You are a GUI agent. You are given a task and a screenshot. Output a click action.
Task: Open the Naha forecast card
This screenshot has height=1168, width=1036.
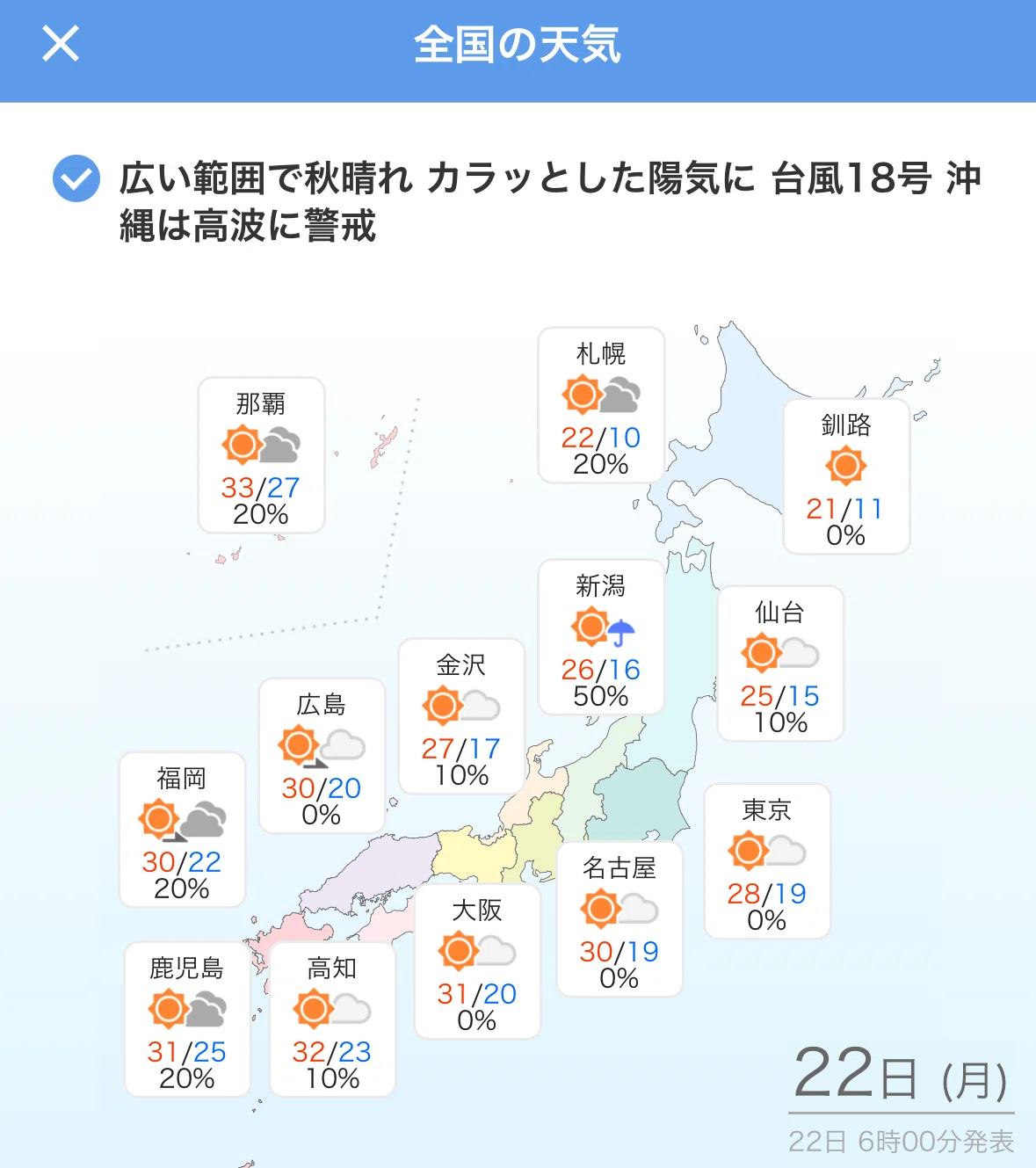(x=261, y=455)
